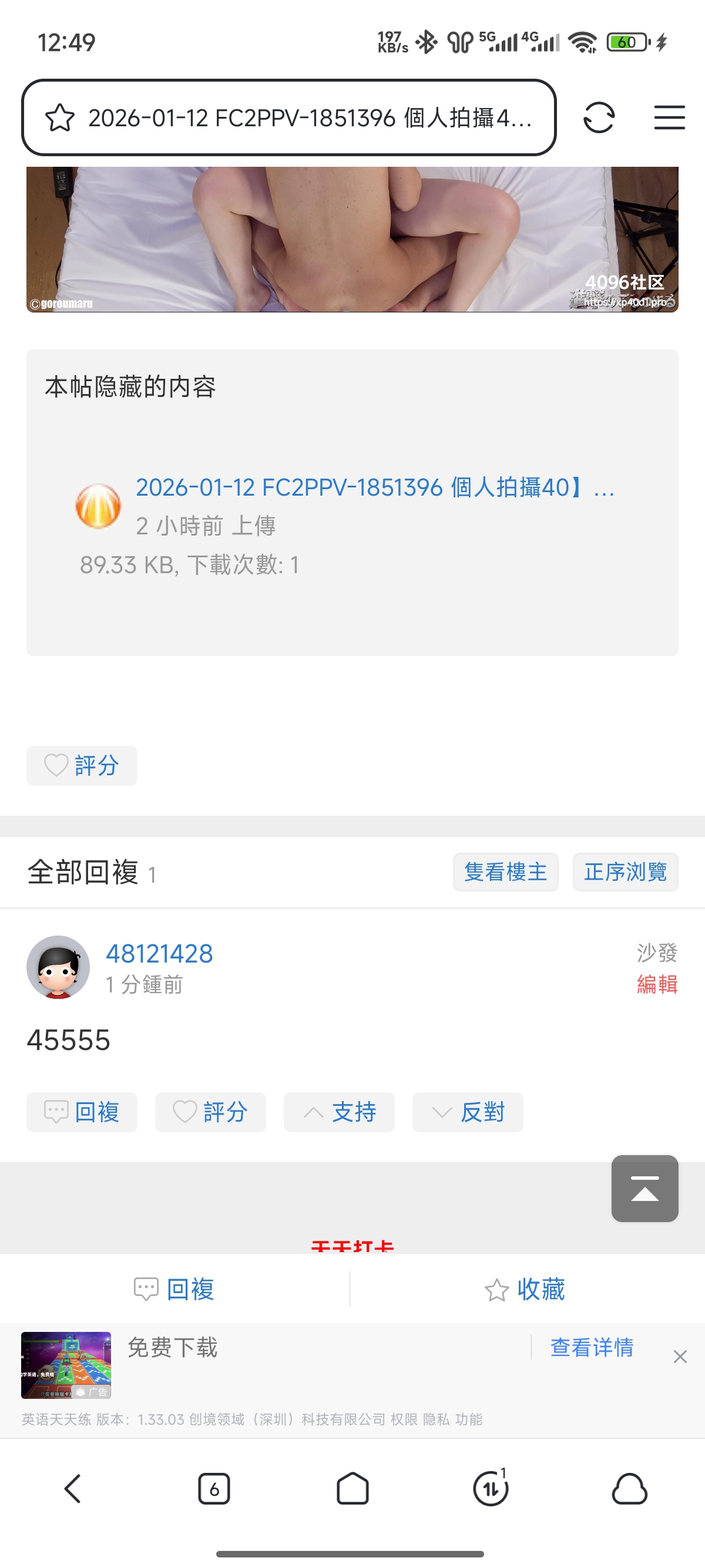
Task: Edit the reply via 編輯
Action: coord(657,984)
